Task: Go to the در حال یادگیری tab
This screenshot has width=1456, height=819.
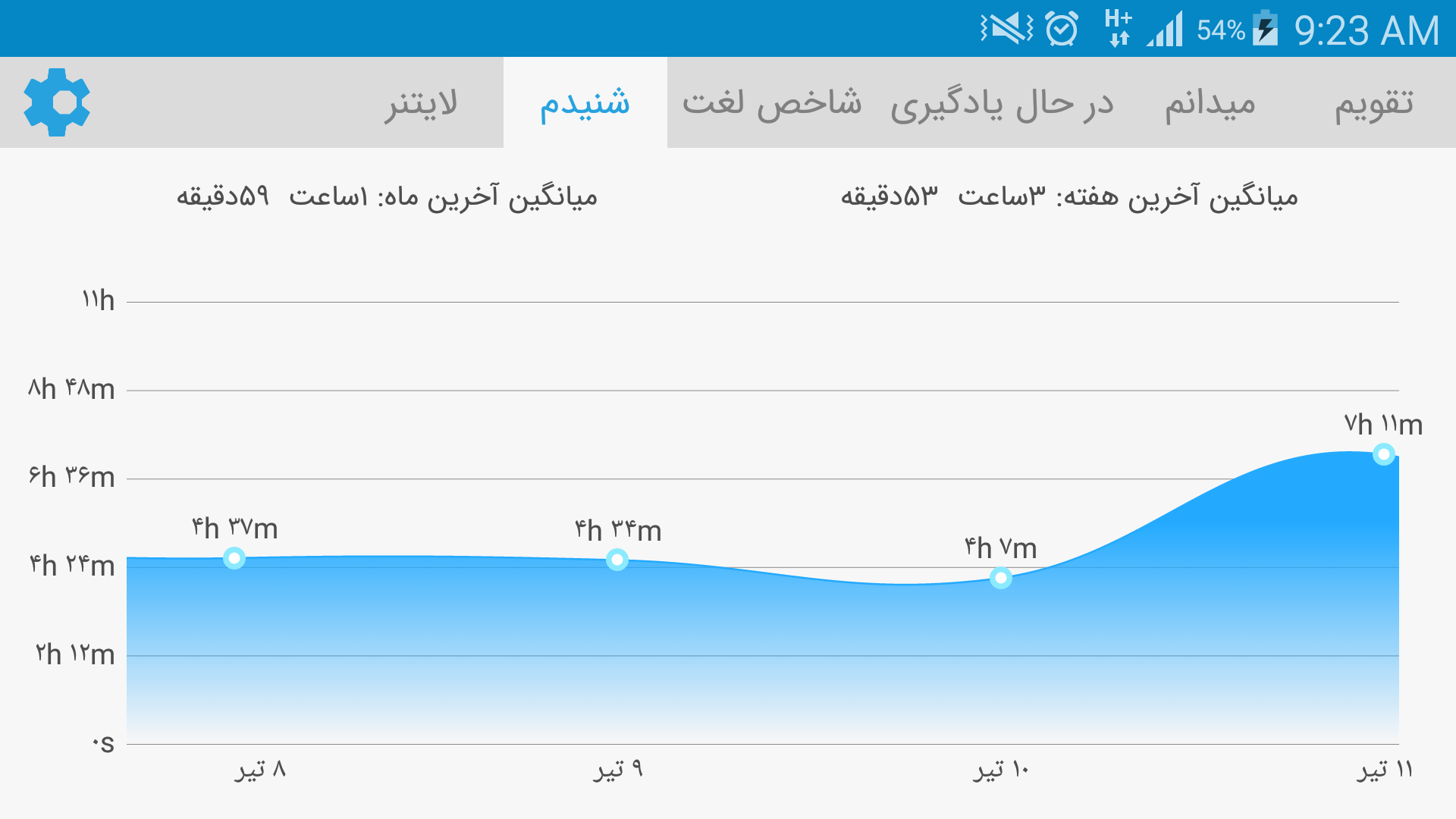Action: (1002, 103)
